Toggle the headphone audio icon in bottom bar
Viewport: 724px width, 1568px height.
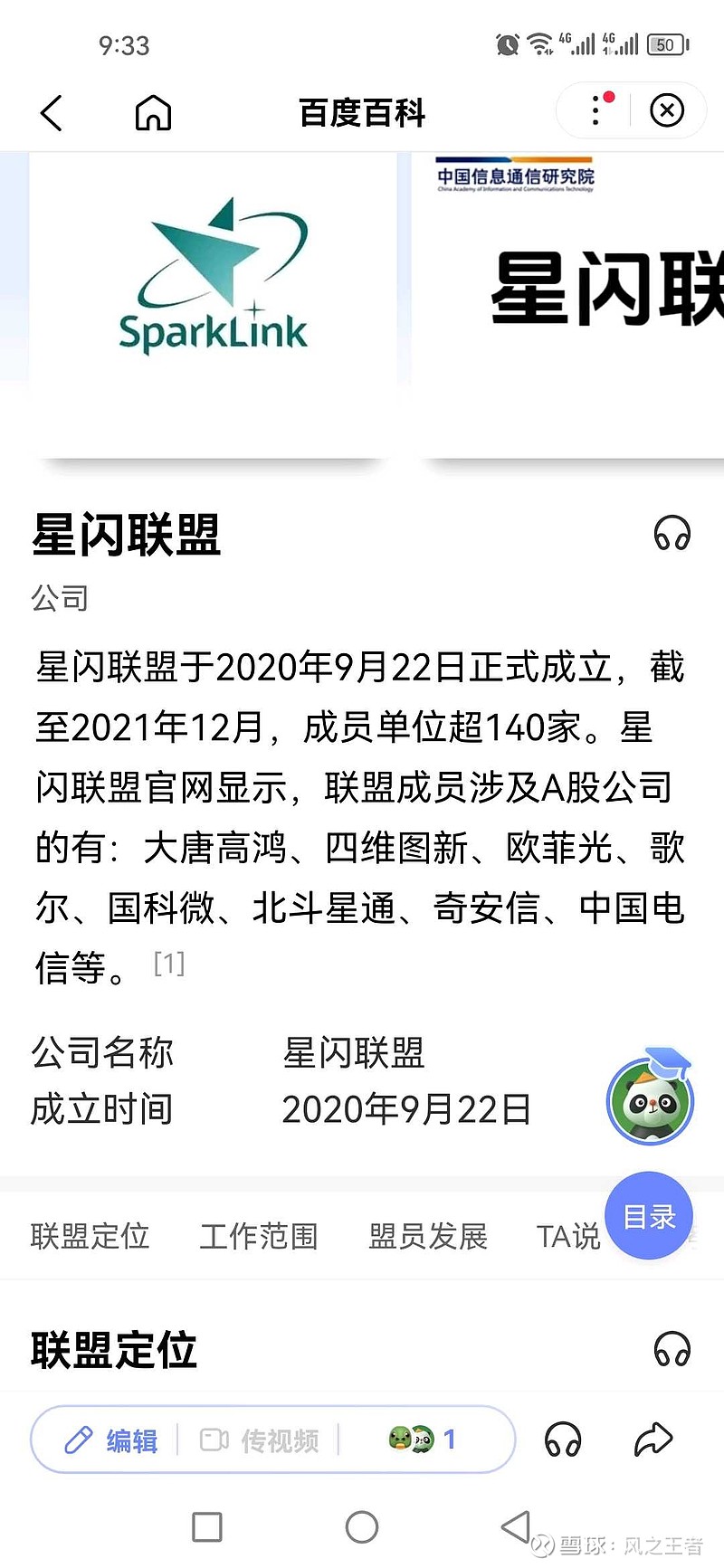(x=562, y=1438)
